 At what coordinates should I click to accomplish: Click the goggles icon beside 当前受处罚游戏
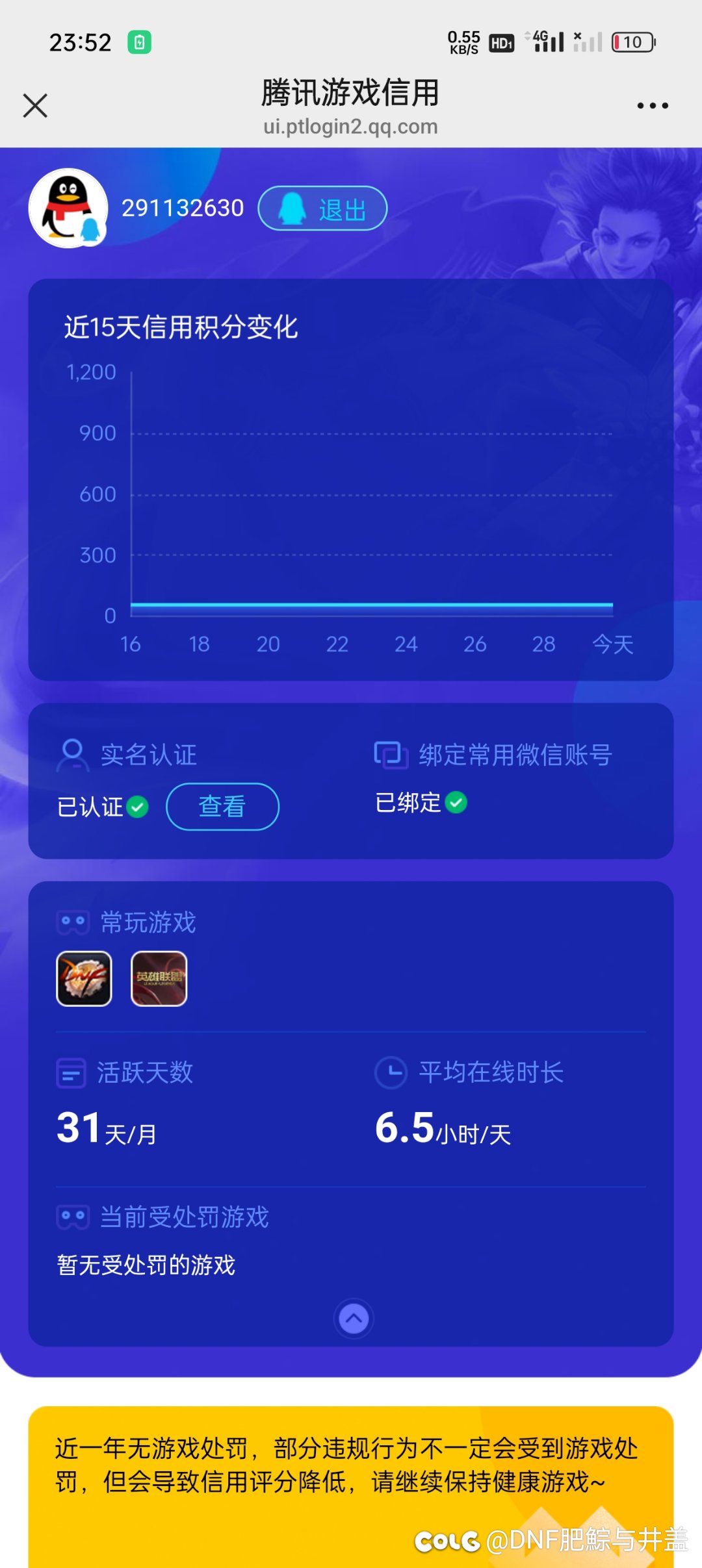73,1218
